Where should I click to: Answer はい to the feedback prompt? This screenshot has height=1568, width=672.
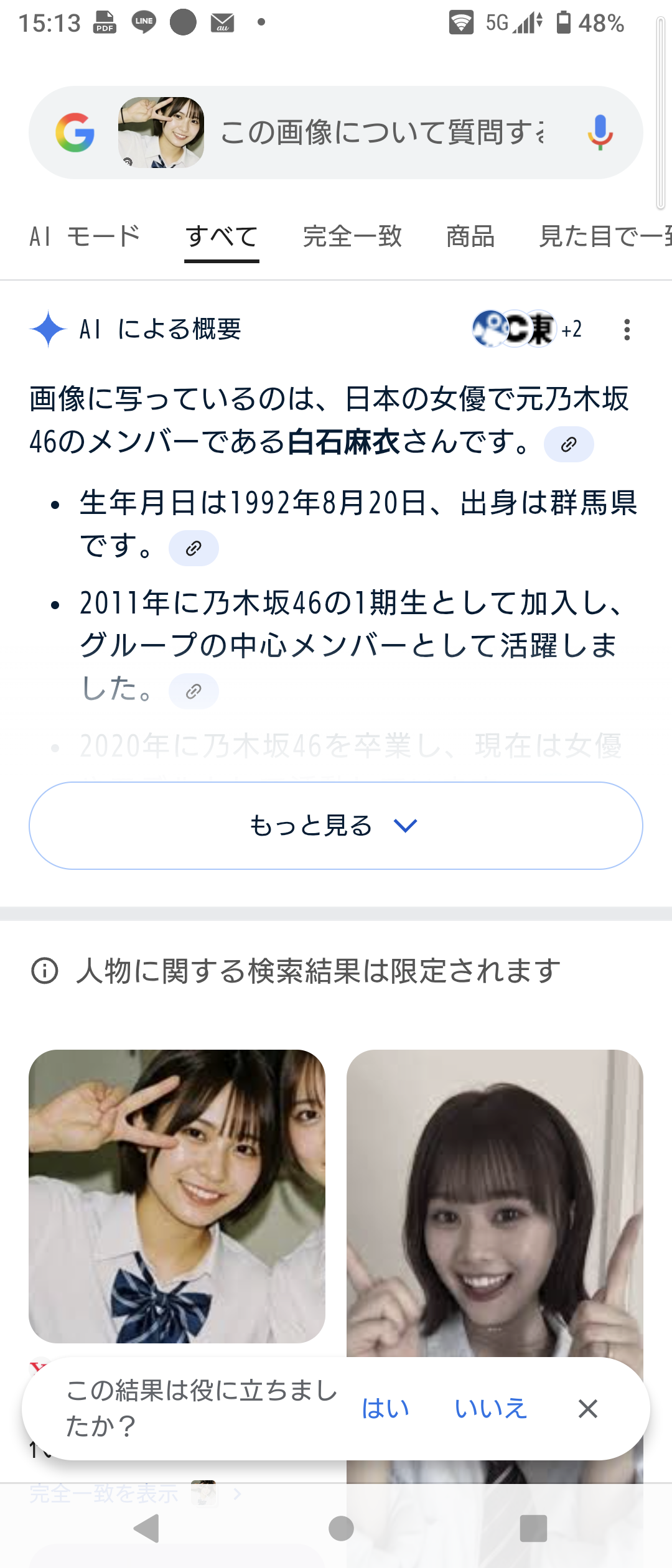[x=385, y=1408]
